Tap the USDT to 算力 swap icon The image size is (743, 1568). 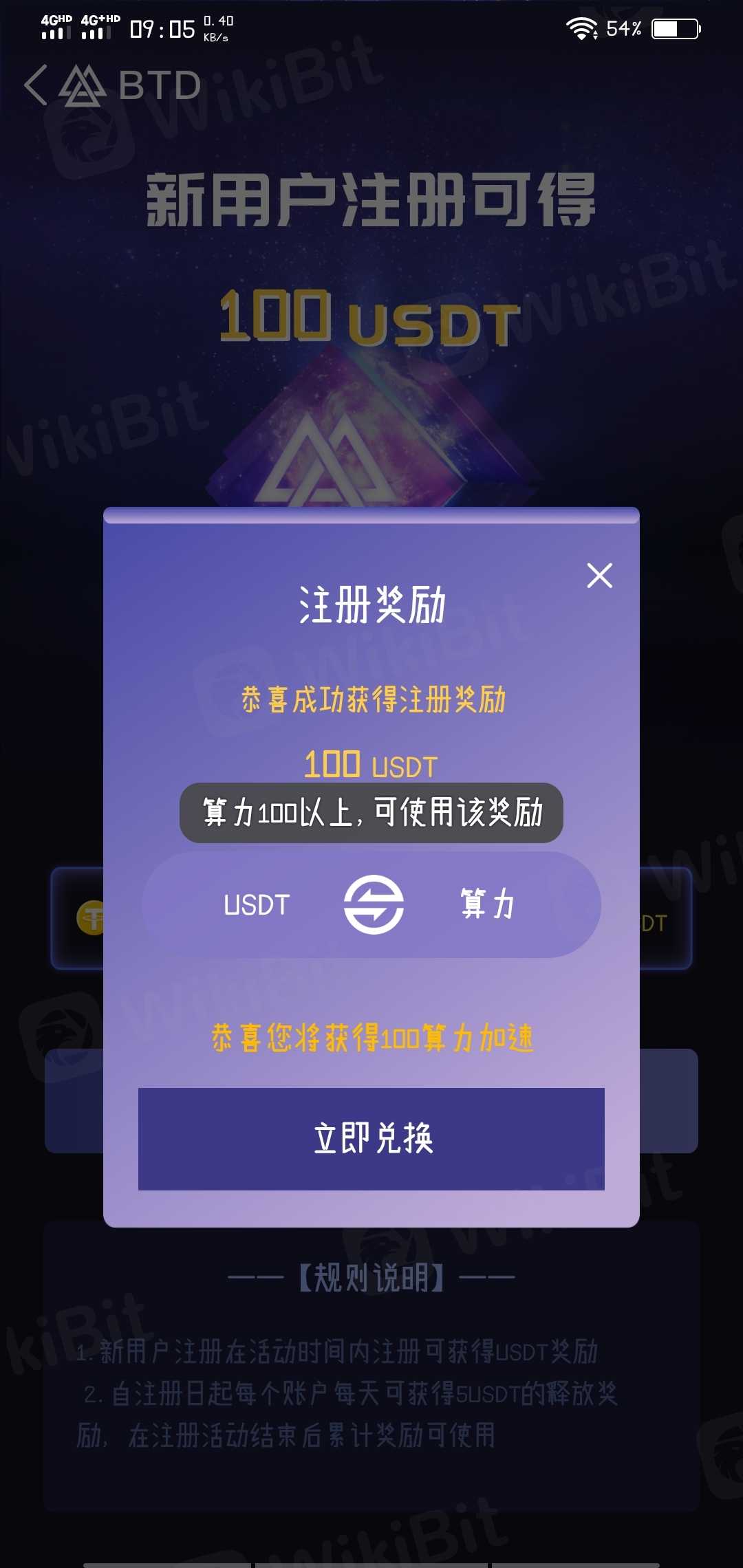pyautogui.click(x=374, y=904)
